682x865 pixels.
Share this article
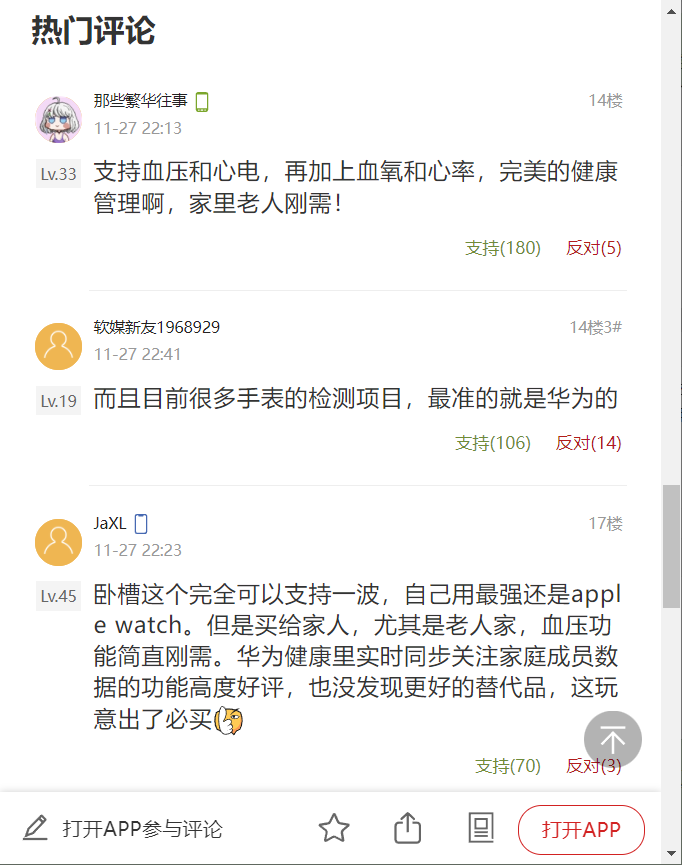[x=406, y=828]
